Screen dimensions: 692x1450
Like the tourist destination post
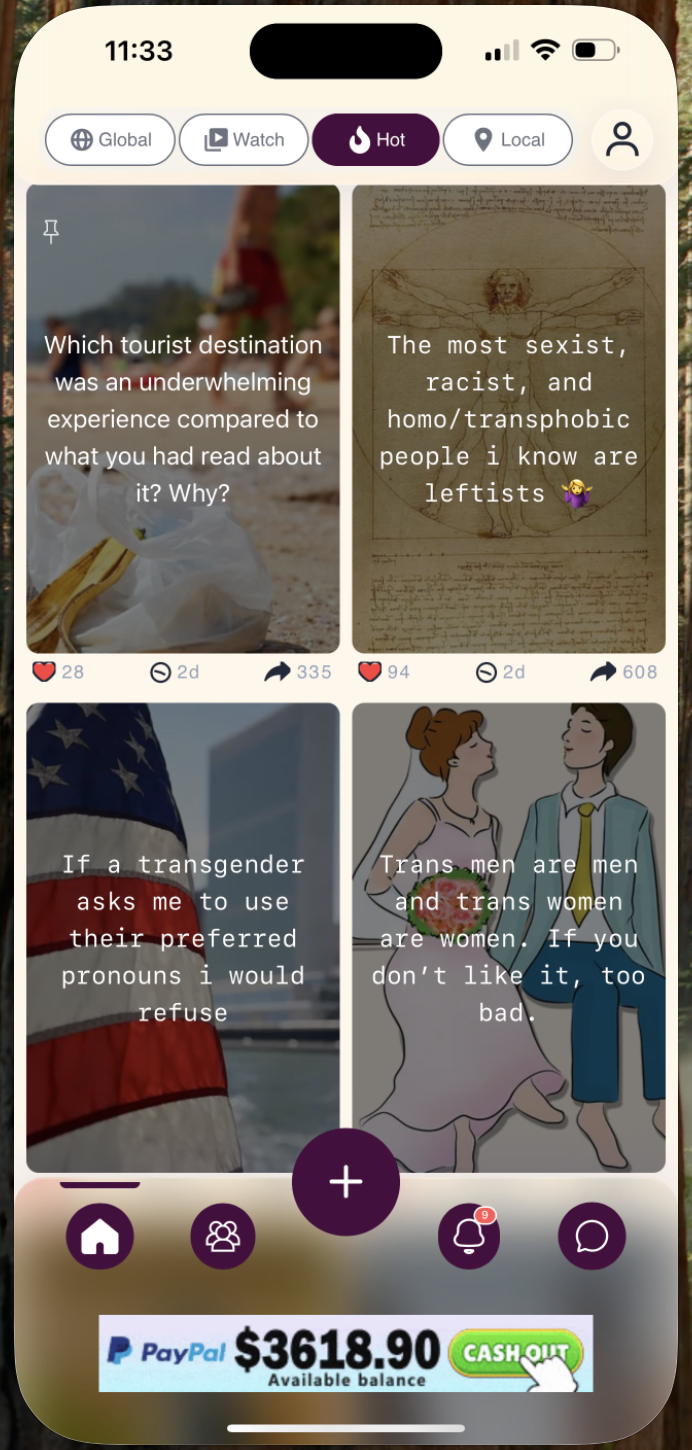[44, 672]
